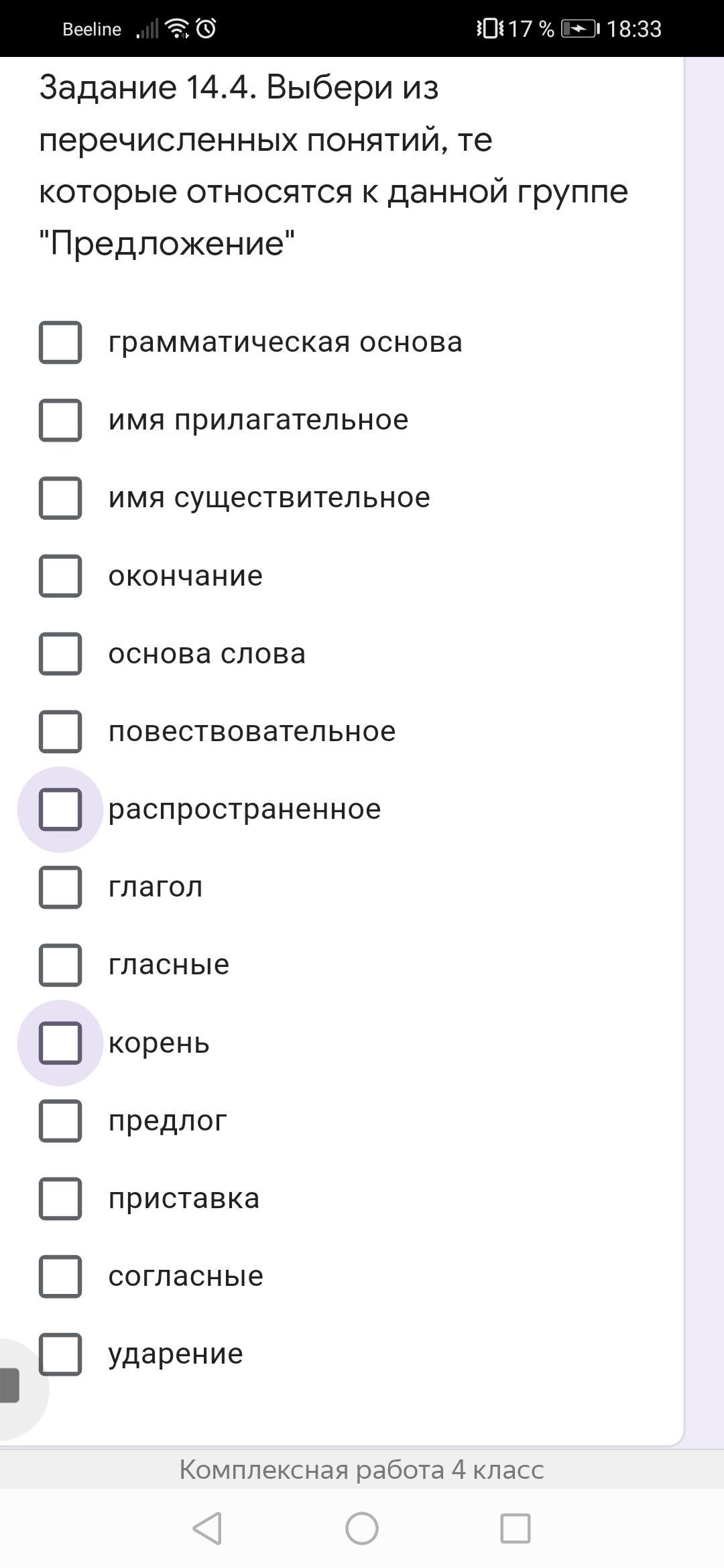724x1568 pixels.
Task: Tap the gray side tab button at left edge
Action: [9, 1385]
